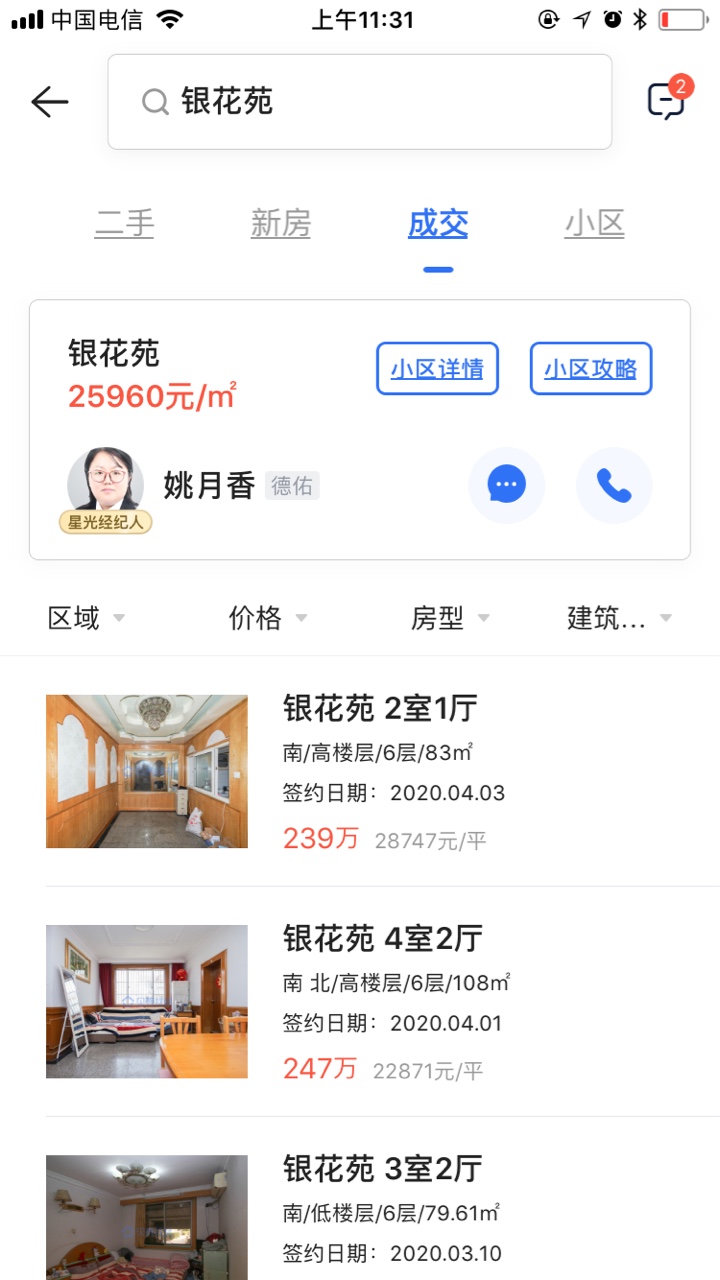
Task: Open the 银花苑 2室1厅 listing
Action: point(380,771)
